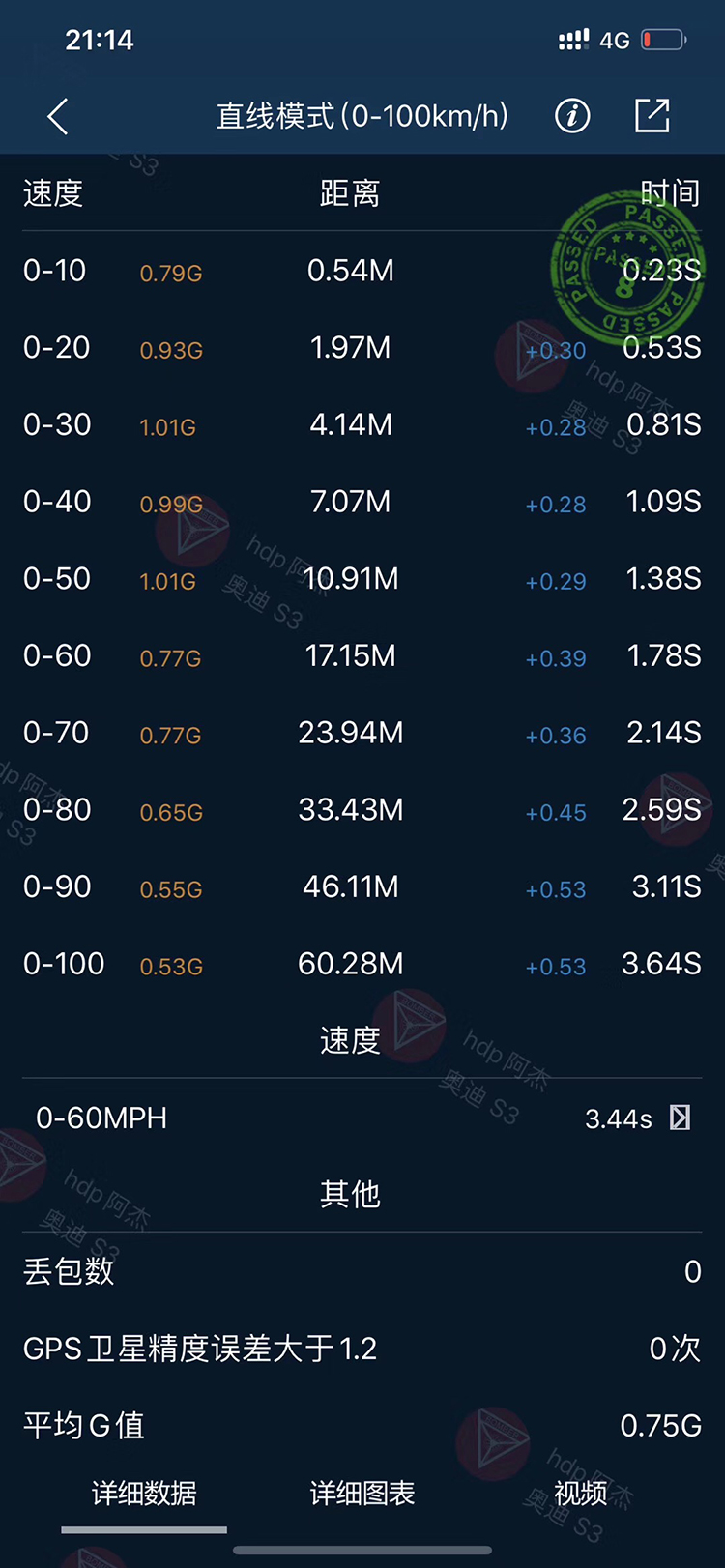Image resolution: width=725 pixels, height=1568 pixels.
Task: Expand the 0-60MPH speed entry arrow
Action: pos(681,1118)
